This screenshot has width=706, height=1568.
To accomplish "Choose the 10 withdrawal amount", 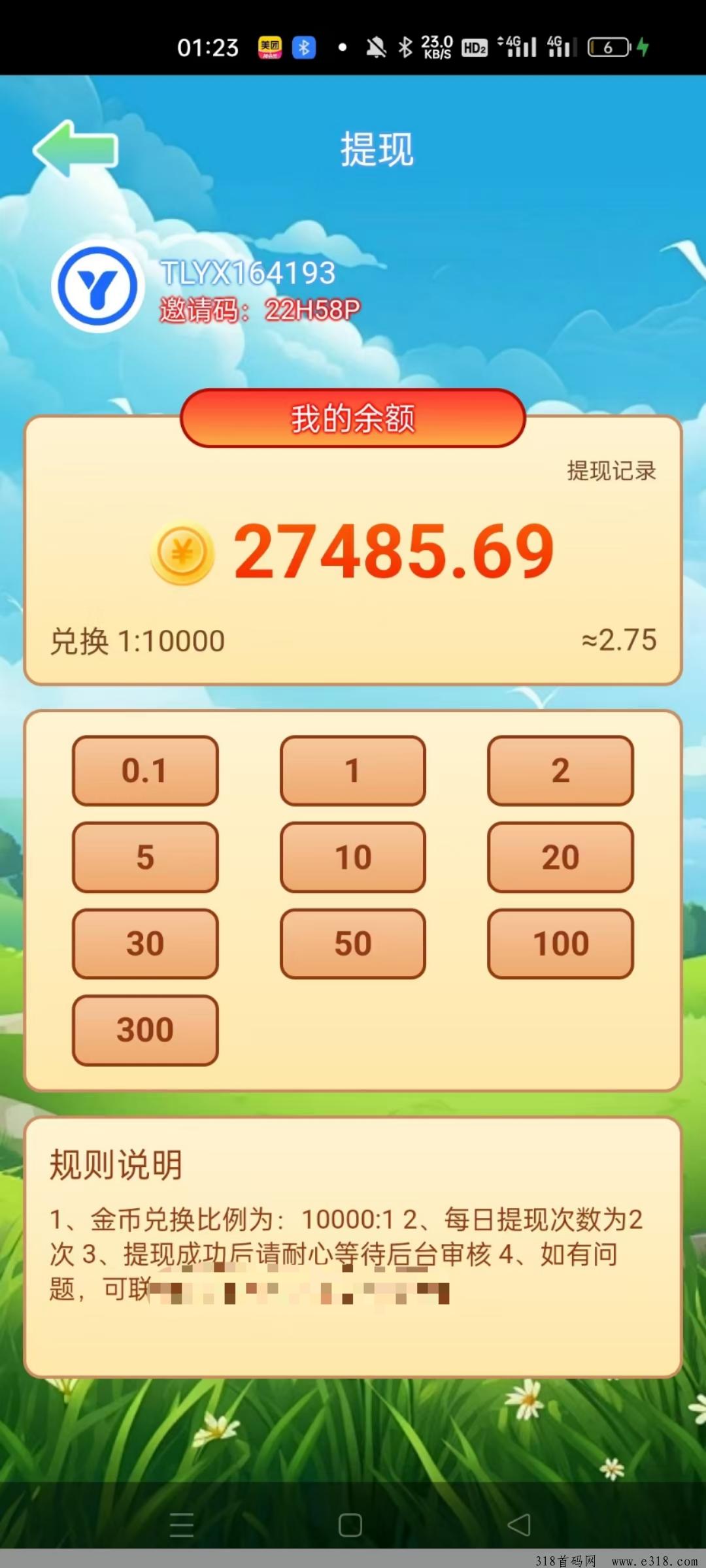I will tap(352, 857).
